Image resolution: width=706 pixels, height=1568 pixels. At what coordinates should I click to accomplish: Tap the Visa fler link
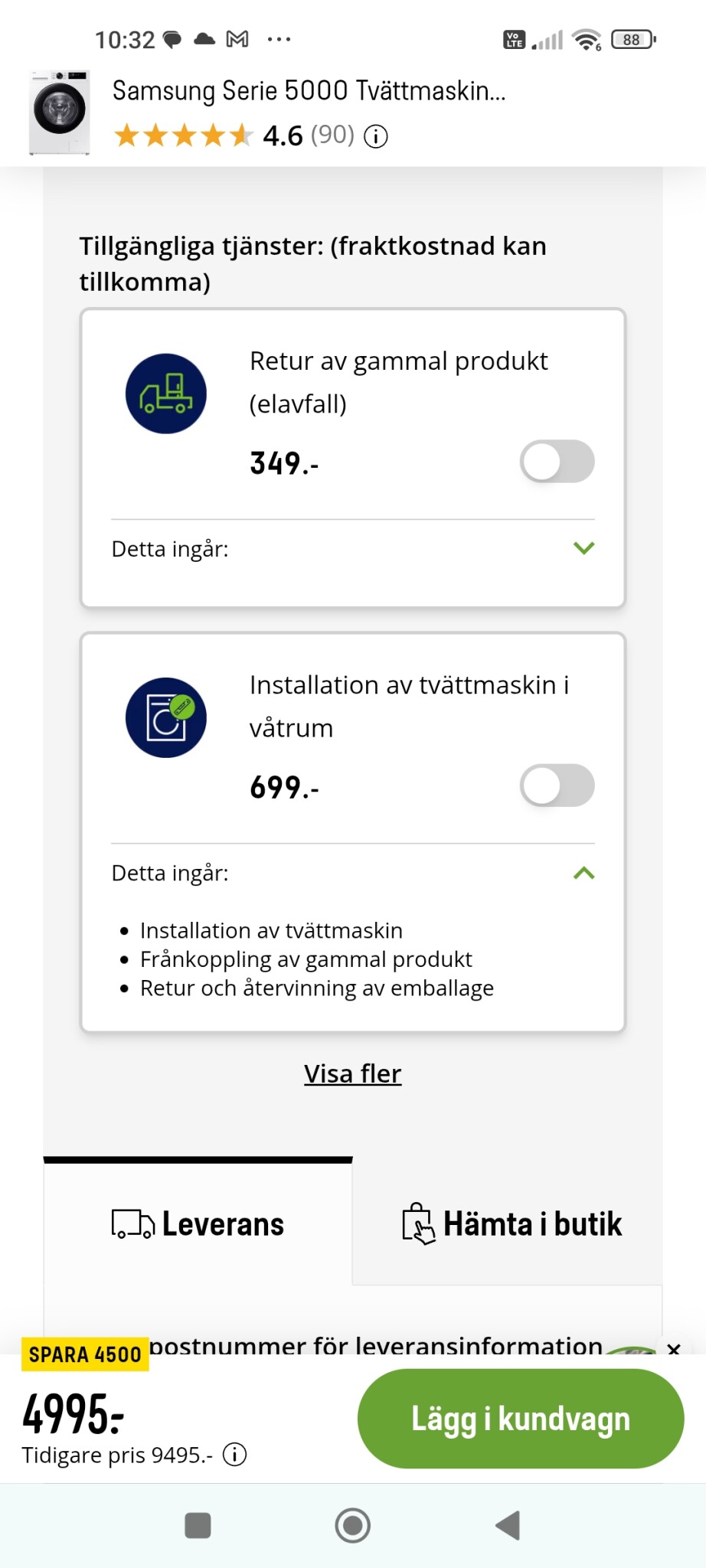click(x=352, y=1073)
